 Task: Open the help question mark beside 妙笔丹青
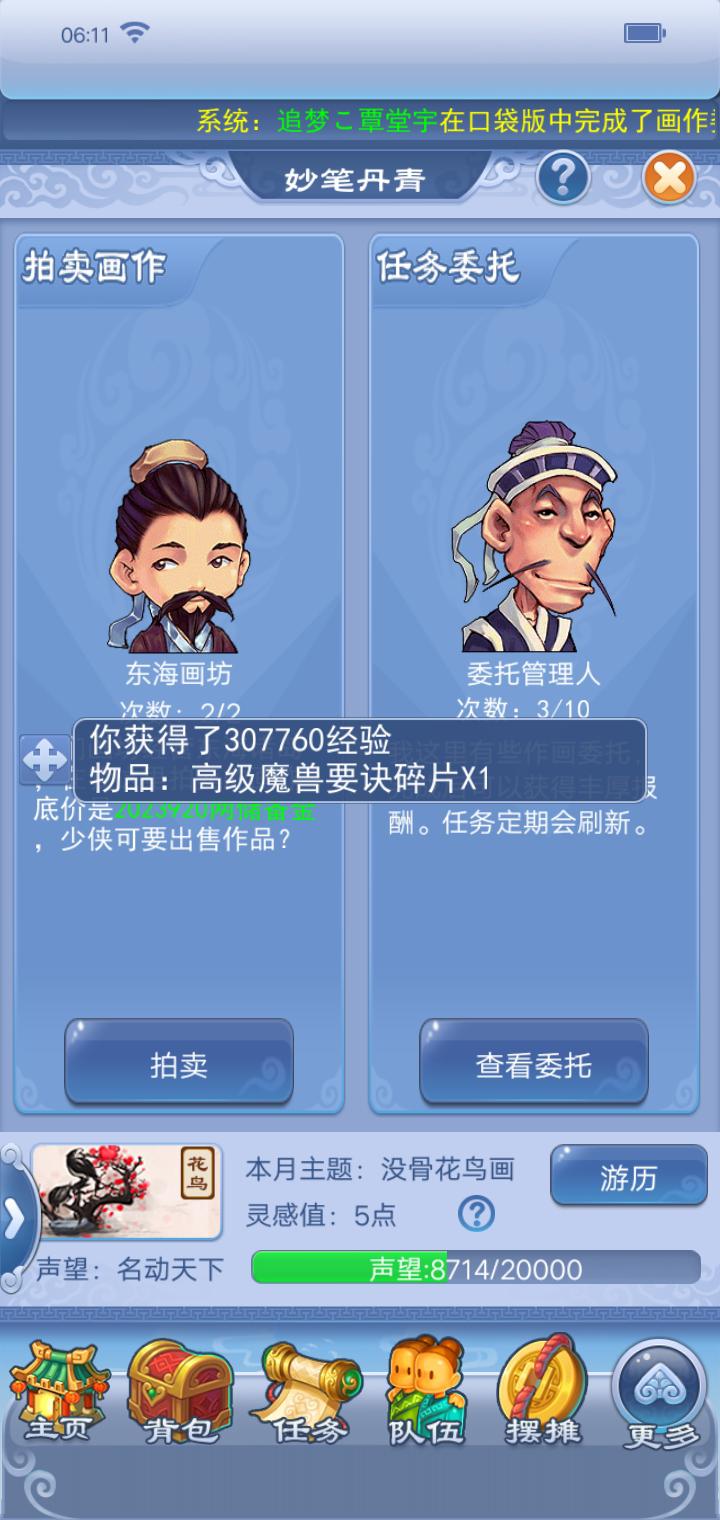(x=563, y=177)
